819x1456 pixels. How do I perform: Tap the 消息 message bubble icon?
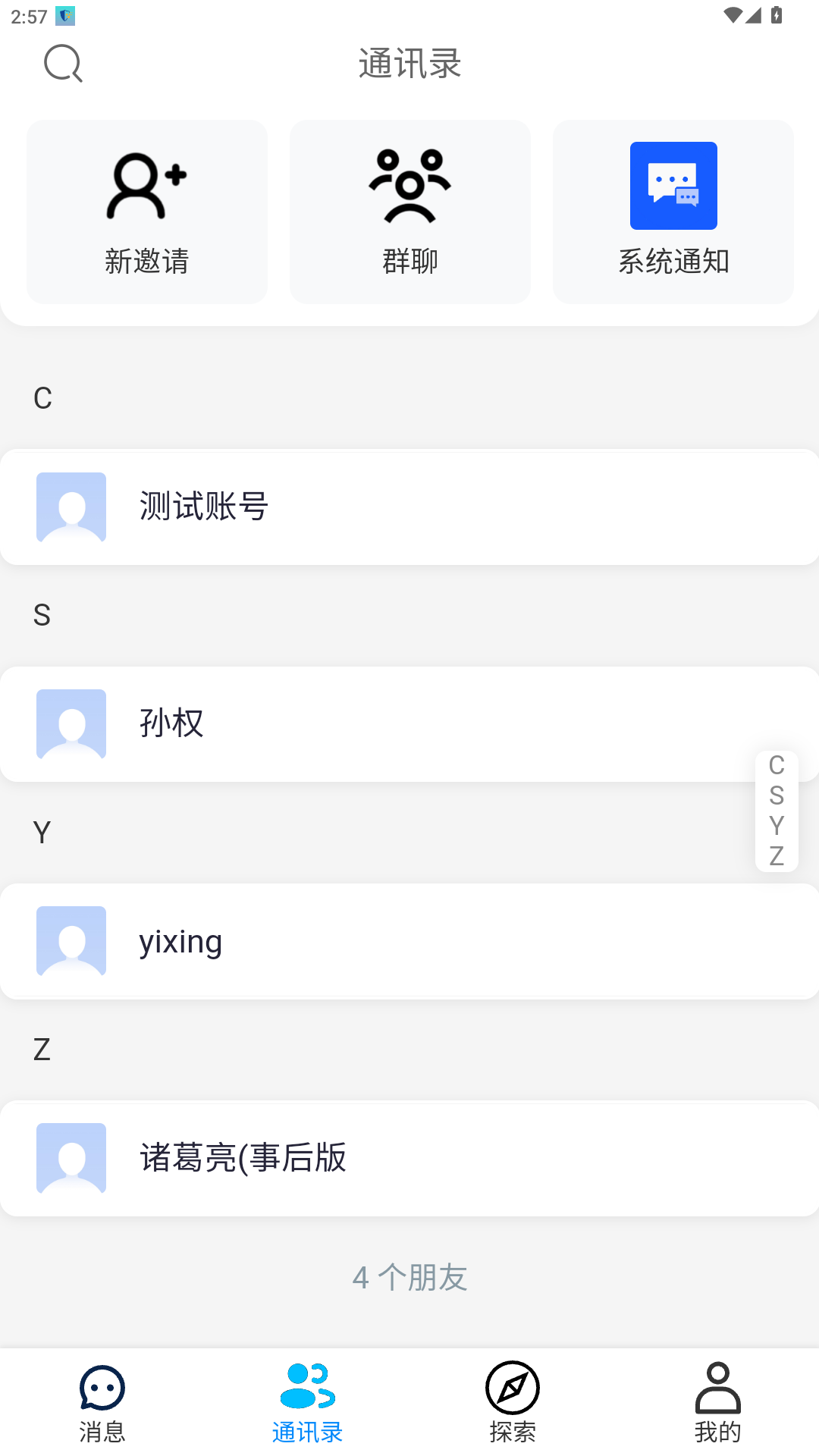point(102,1390)
